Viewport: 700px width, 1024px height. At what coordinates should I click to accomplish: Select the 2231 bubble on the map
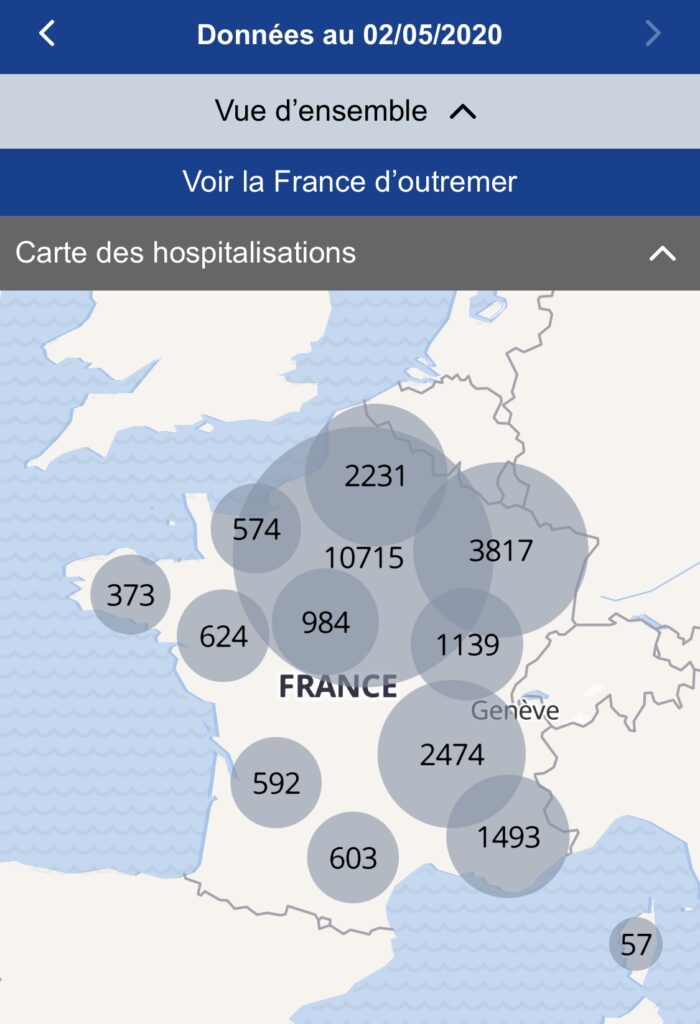pos(375,475)
